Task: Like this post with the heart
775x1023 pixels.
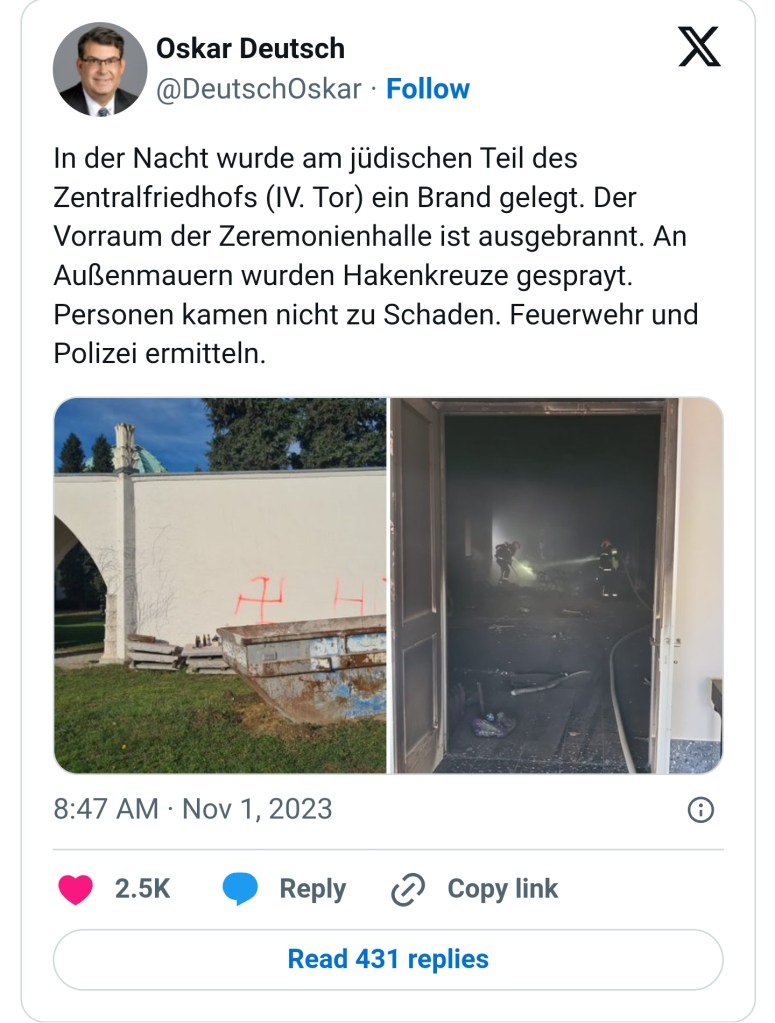Action: pyautogui.click(x=76, y=889)
